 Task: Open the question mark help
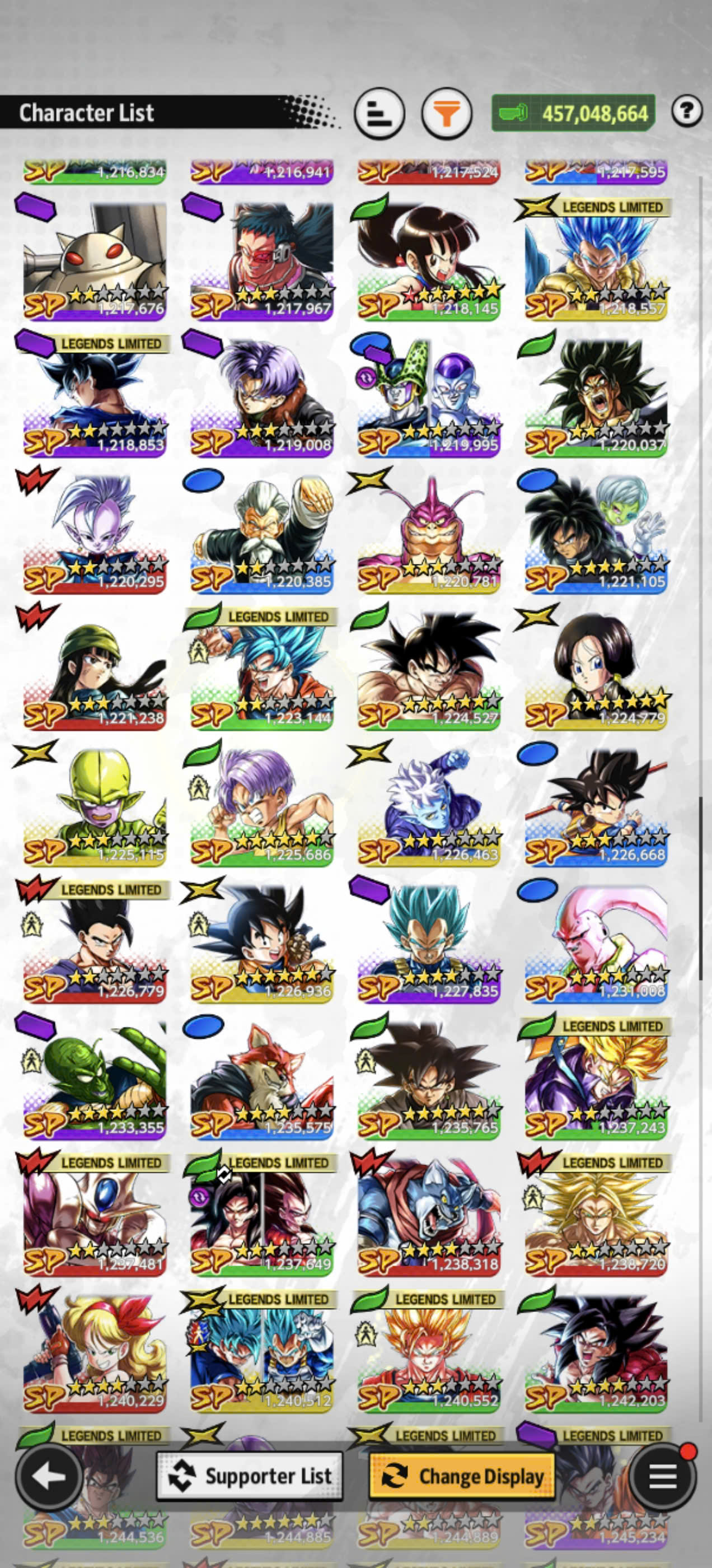(x=687, y=111)
